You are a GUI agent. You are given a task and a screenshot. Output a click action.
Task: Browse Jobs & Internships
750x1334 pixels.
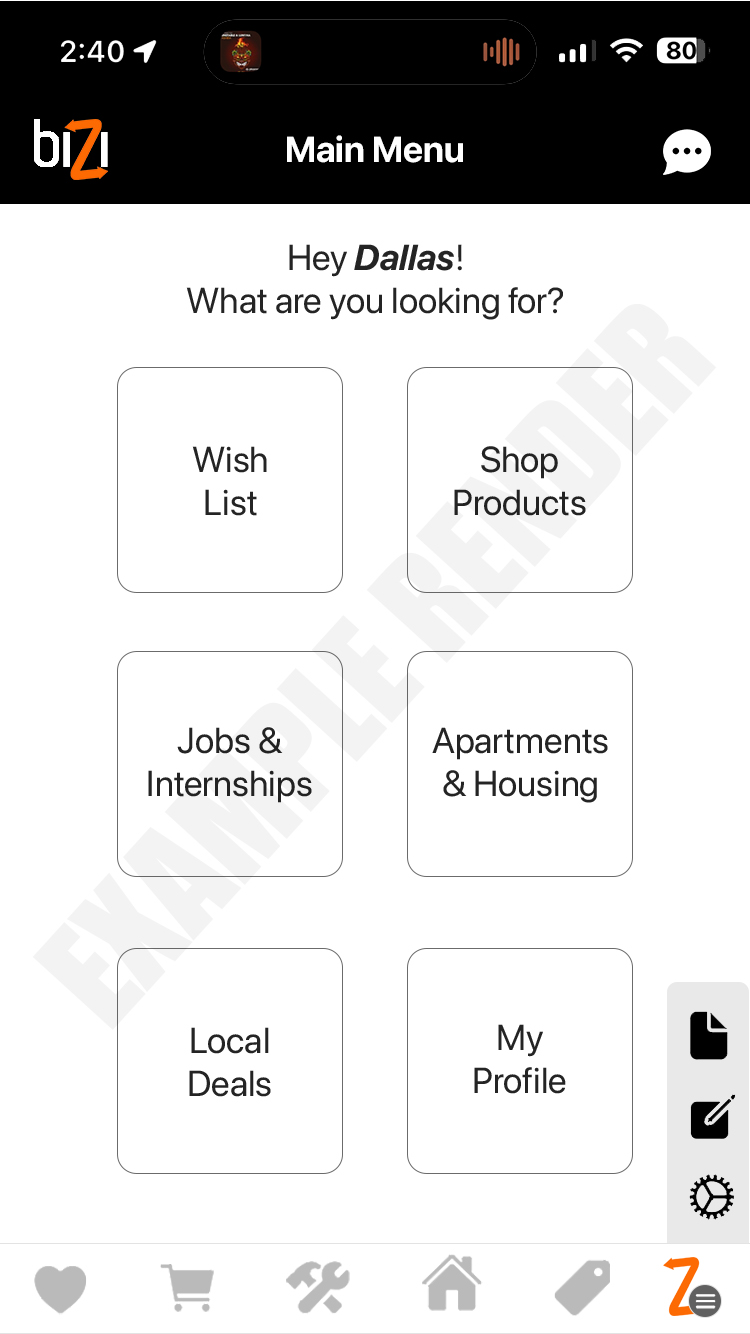pyautogui.click(x=230, y=764)
